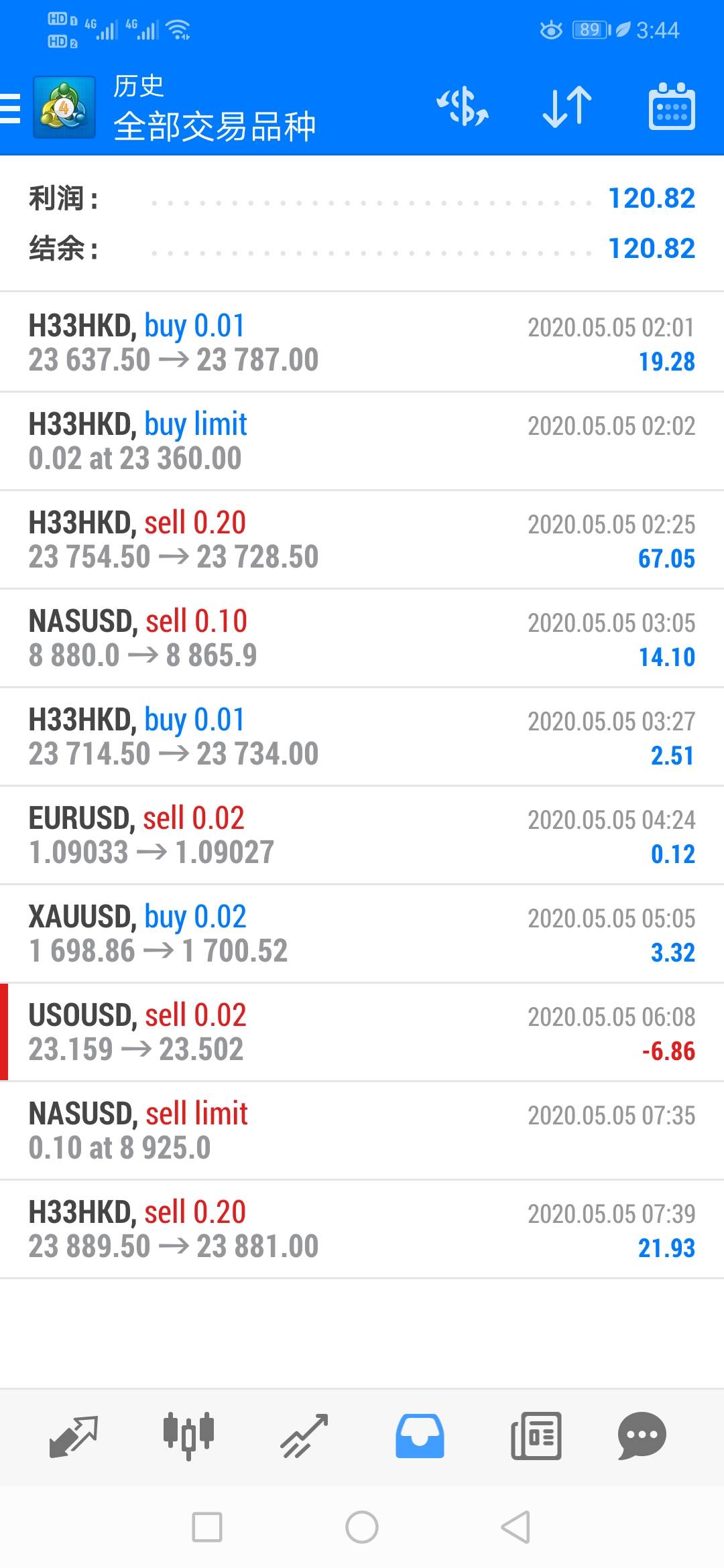724x1568 pixels.
Task: Select the History inbox tab
Action: click(420, 1435)
